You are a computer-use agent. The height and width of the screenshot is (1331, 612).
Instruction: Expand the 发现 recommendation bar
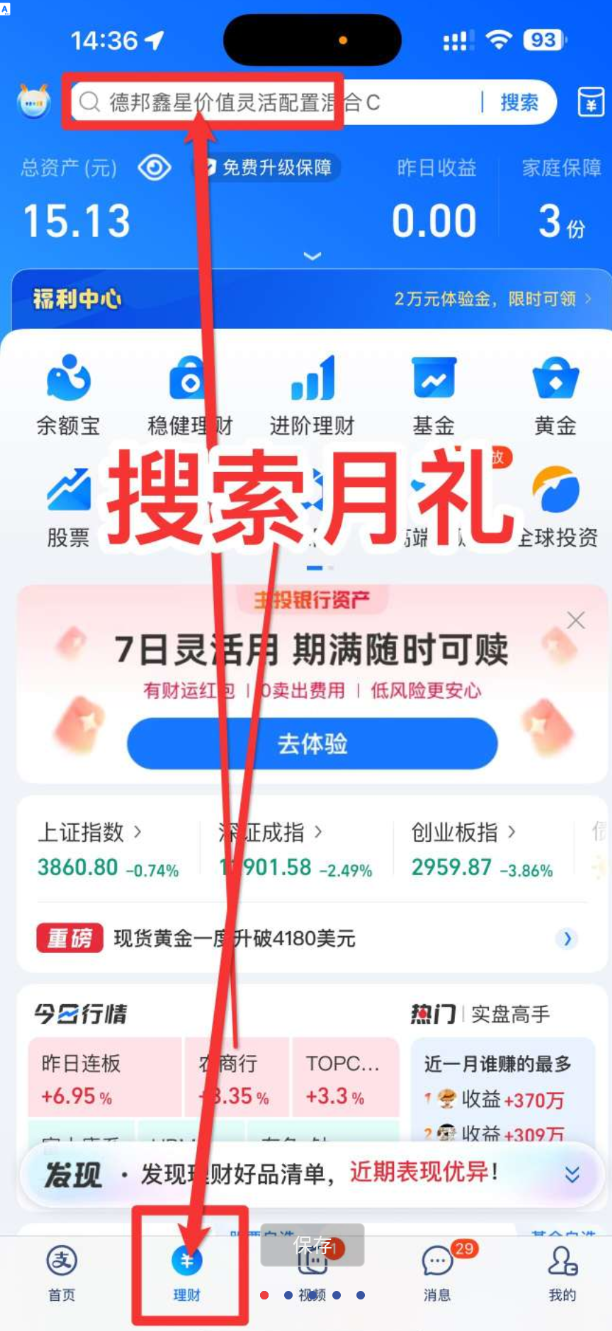pyautogui.click(x=572, y=1174)
